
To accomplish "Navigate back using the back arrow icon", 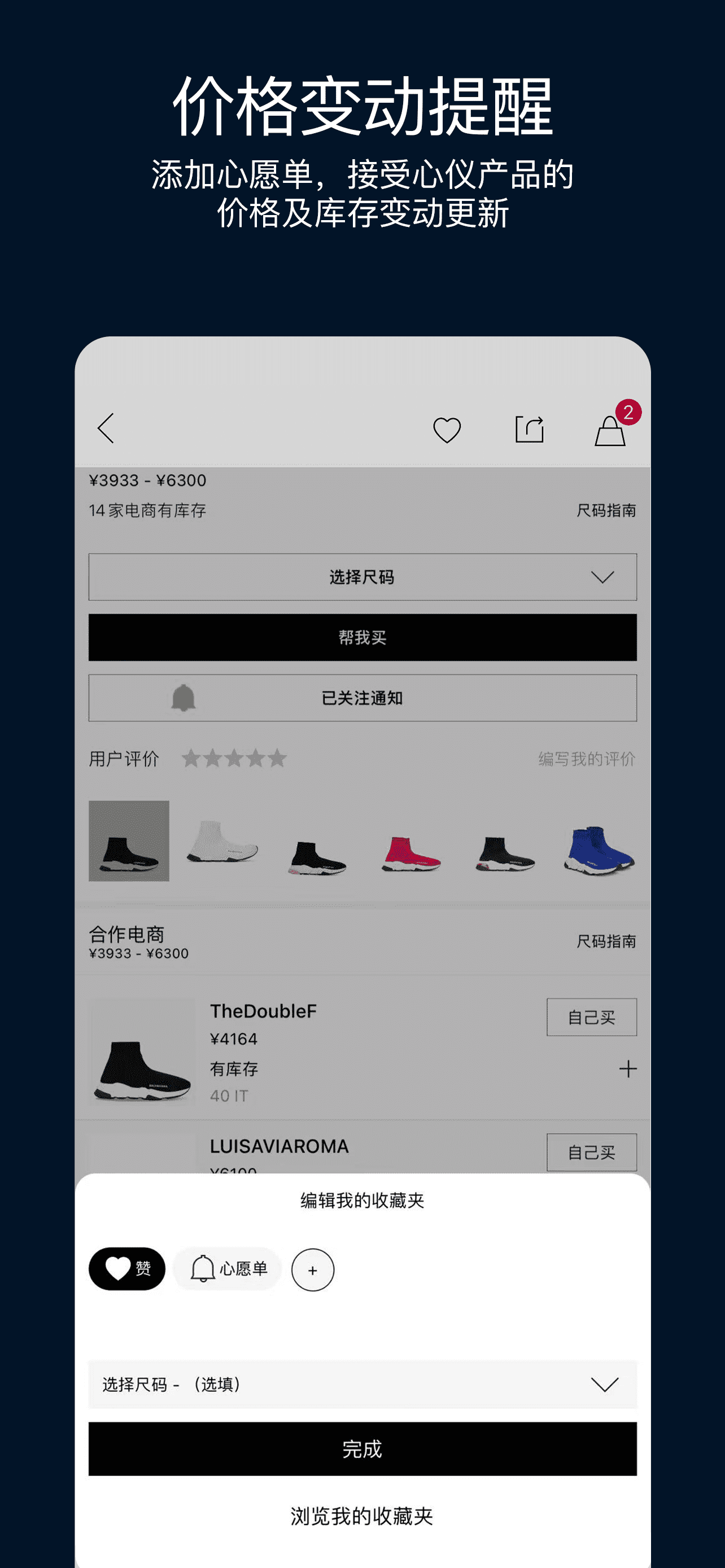I will [x=107, y=429].
